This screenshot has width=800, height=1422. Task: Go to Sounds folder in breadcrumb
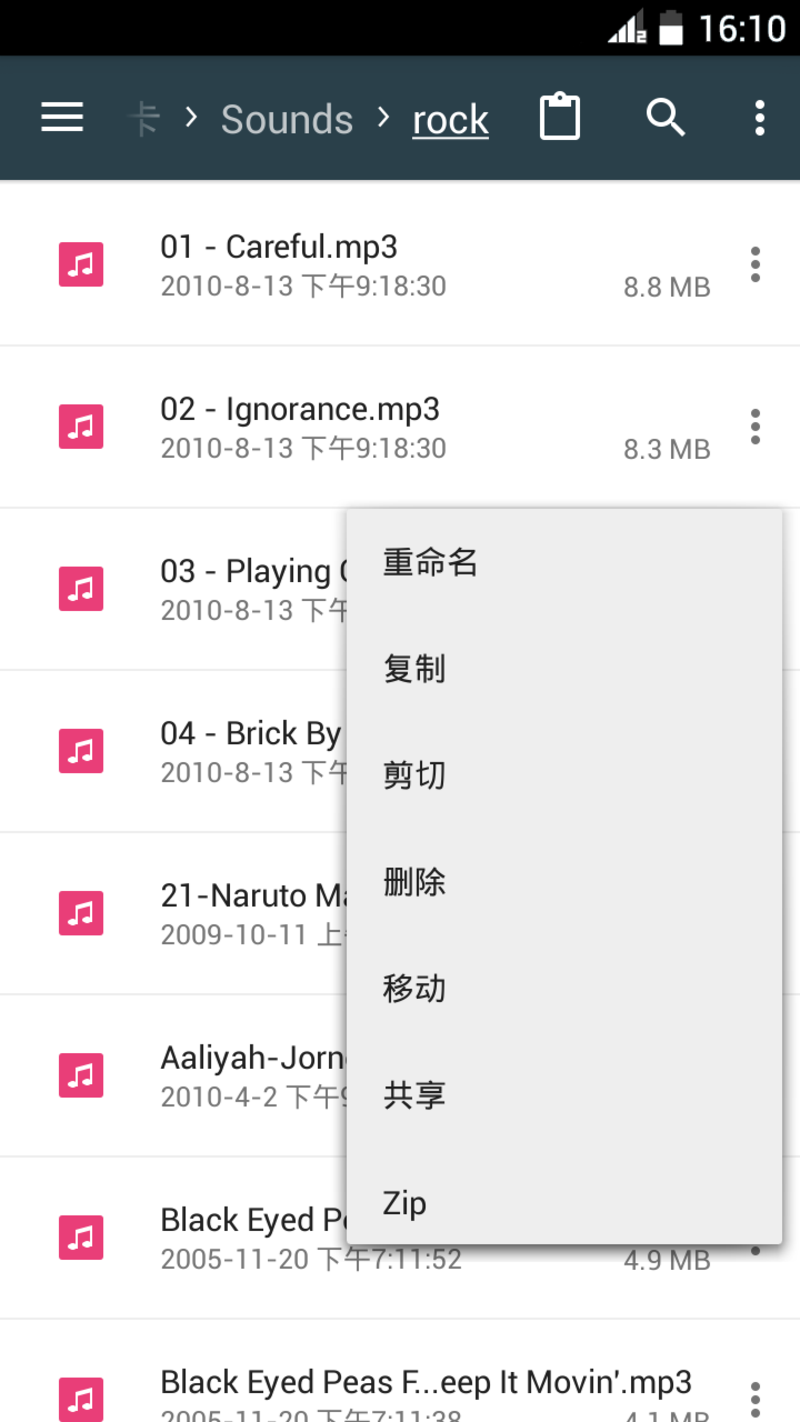pos(287,120)
